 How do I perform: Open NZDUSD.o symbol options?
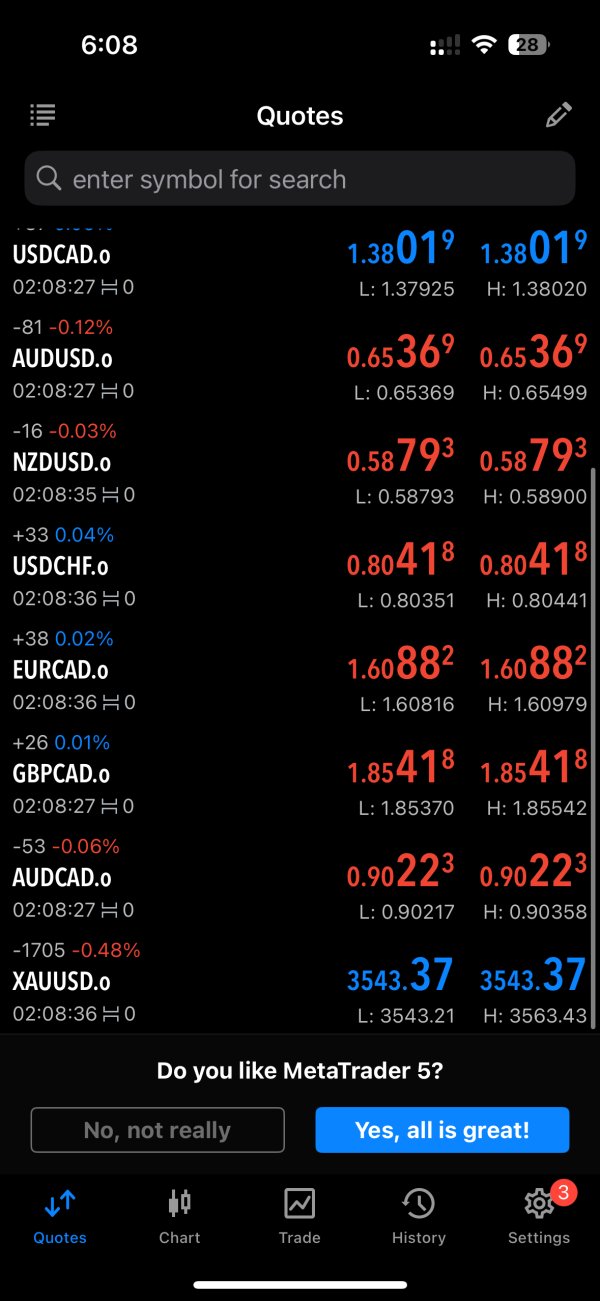(x=300, y=464)
